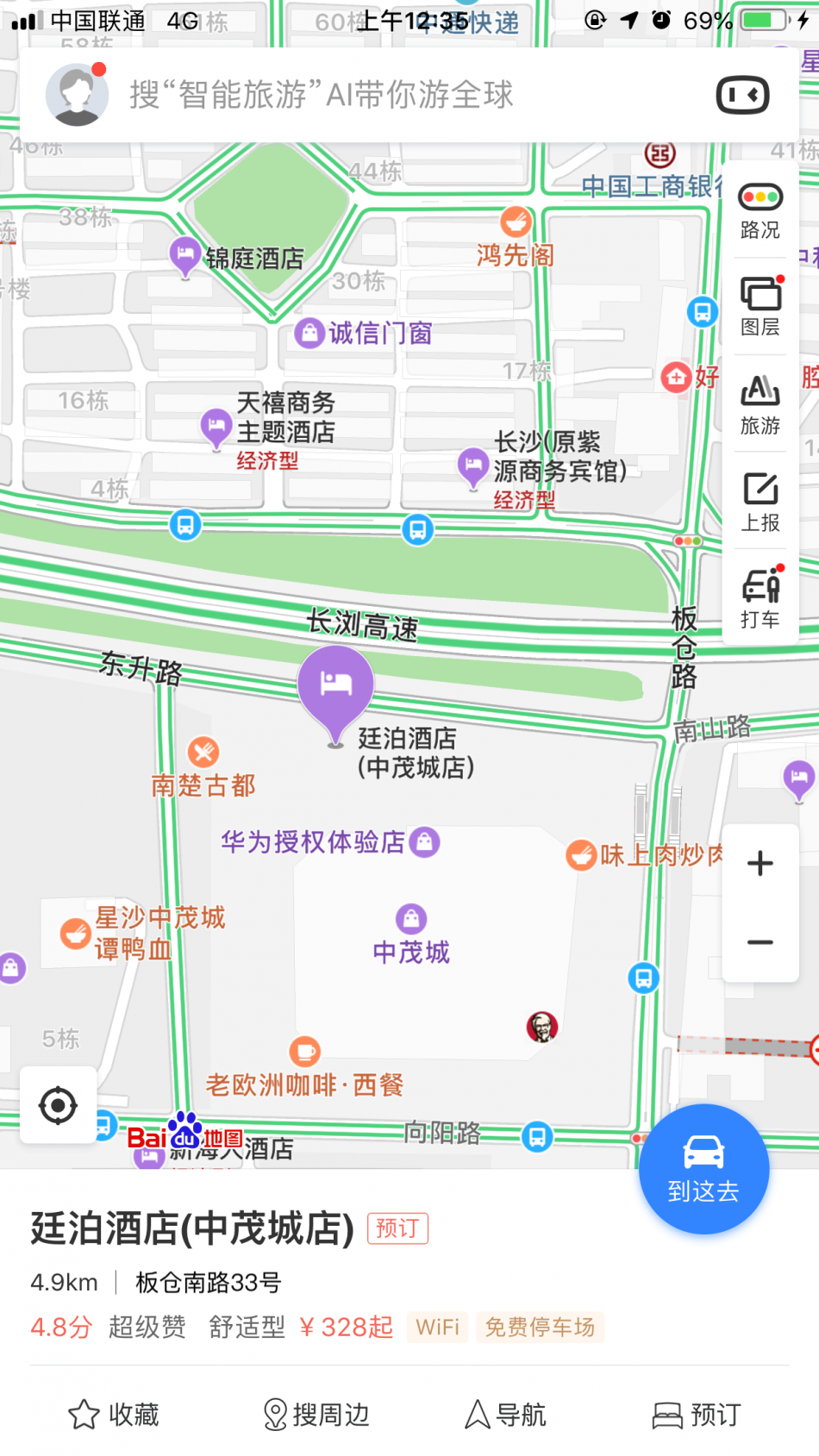The image size is (819, 1456).
Task: Zoom out on the map
Action: (760, 942)
